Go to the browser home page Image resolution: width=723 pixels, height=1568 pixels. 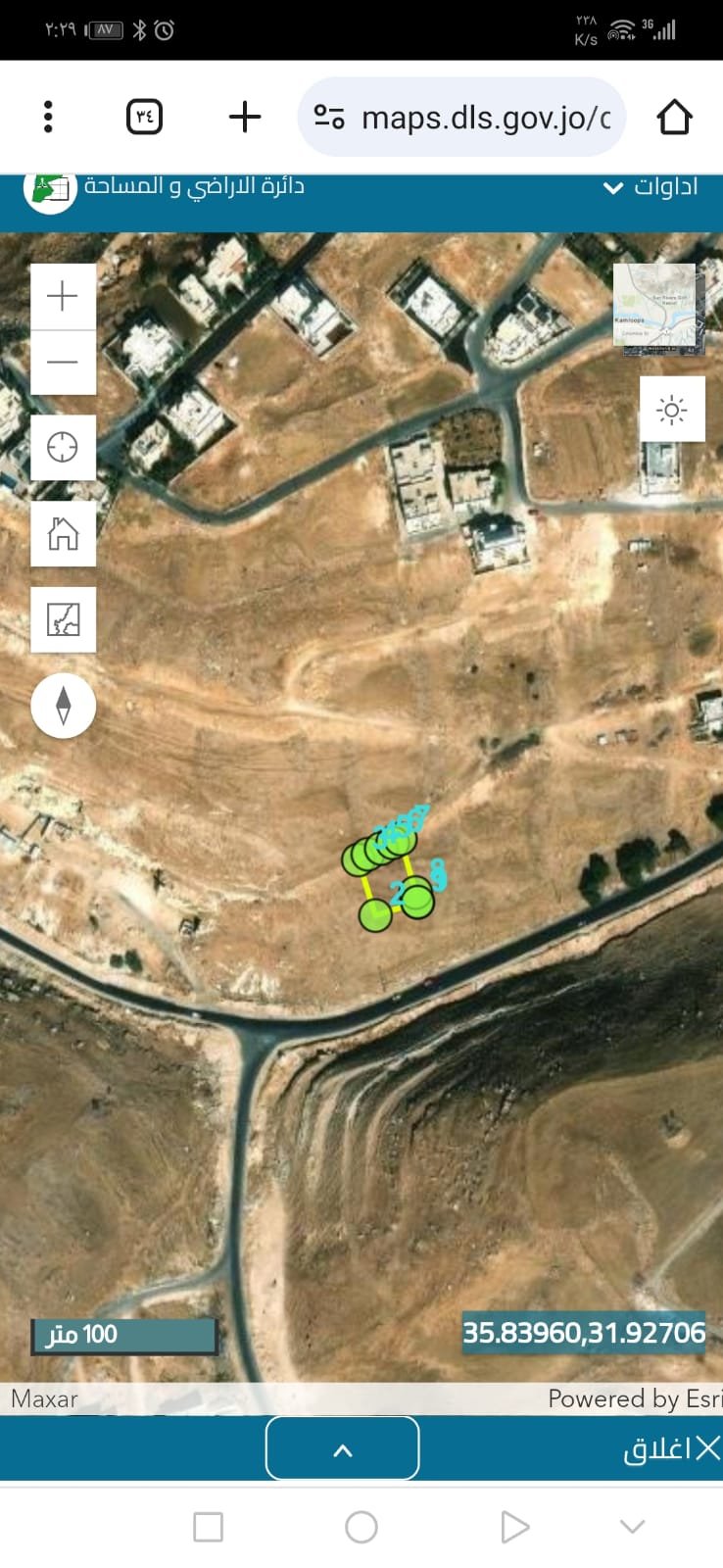[674, 117]
